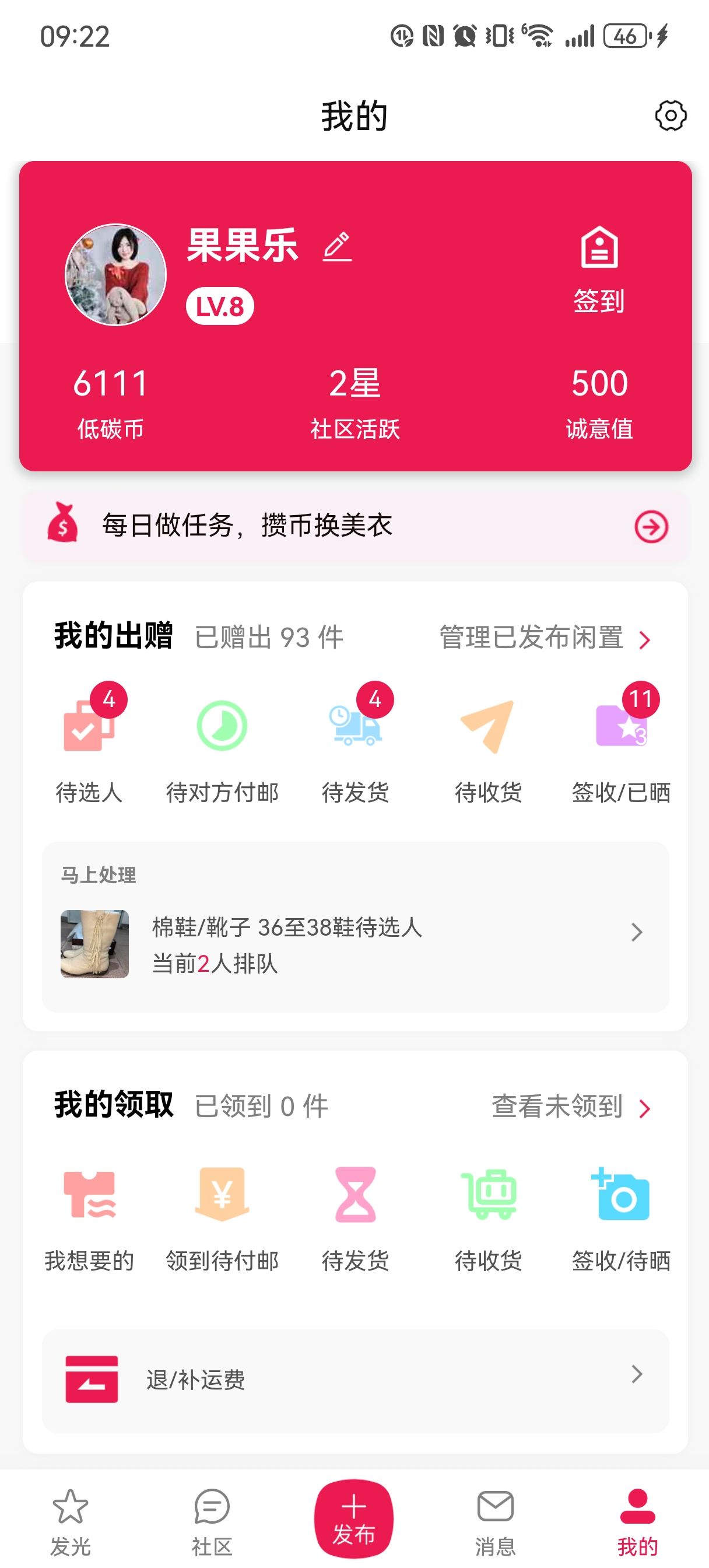Tap the 发布 publish button
709x1568 pixels.
pos(353,1520)
